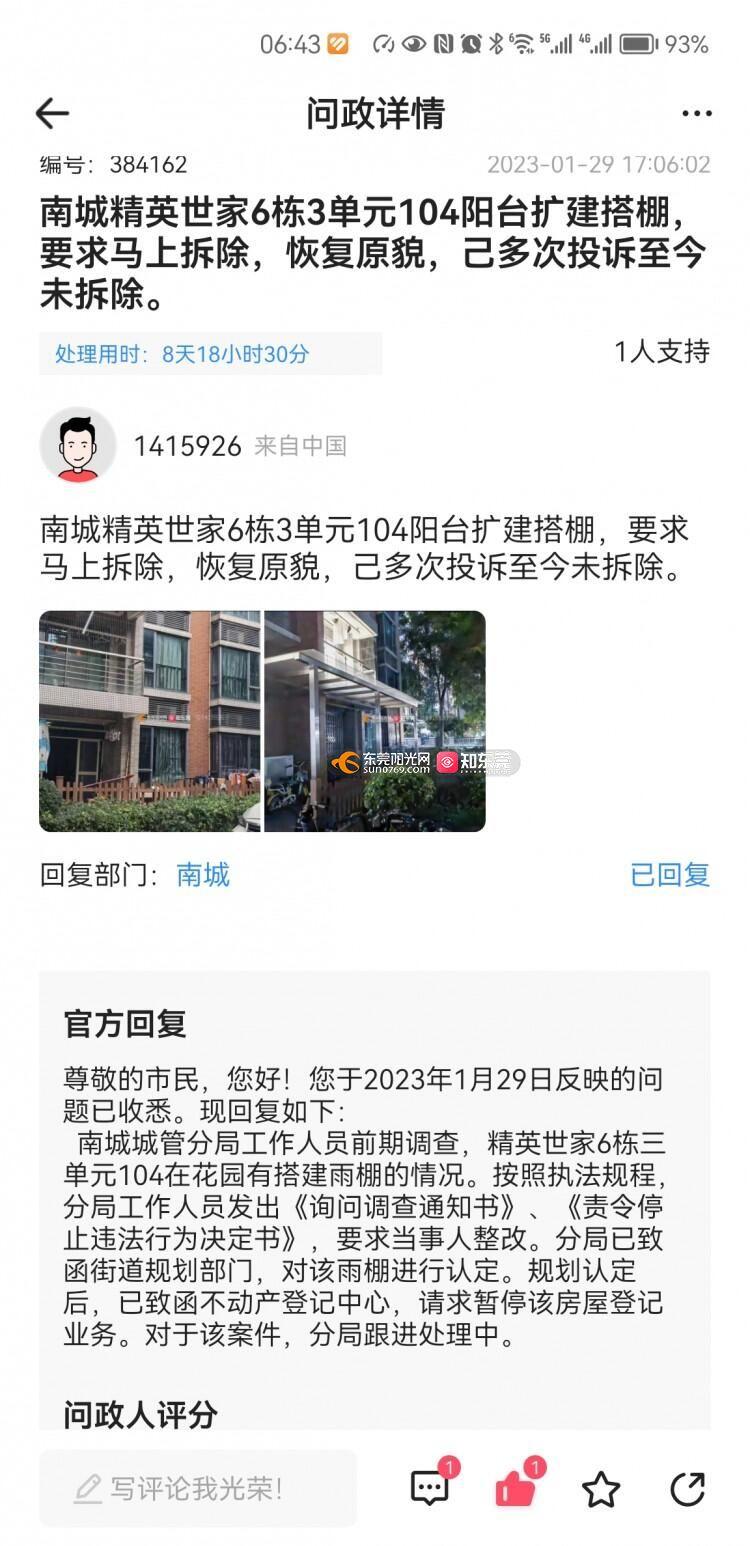
Task: Tap the 问政详情 title bar
Action: (x=375, y=113)
